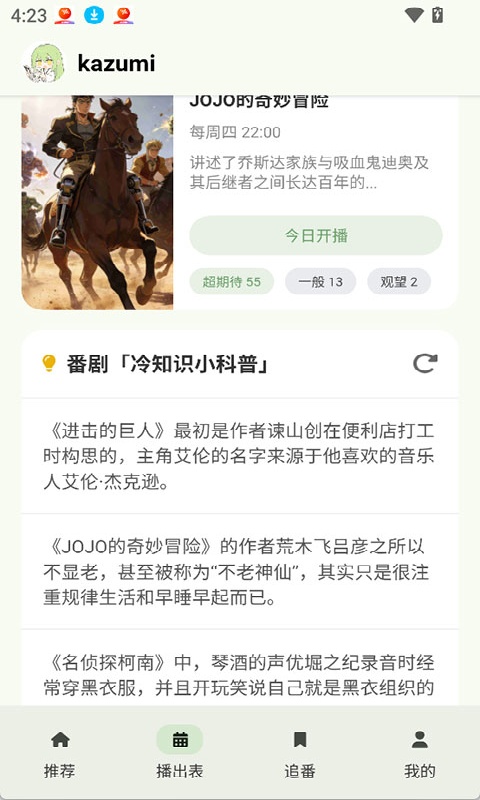480x800 pixels.
Task: Go to the 我的 tab
Action: coord(419,753)
